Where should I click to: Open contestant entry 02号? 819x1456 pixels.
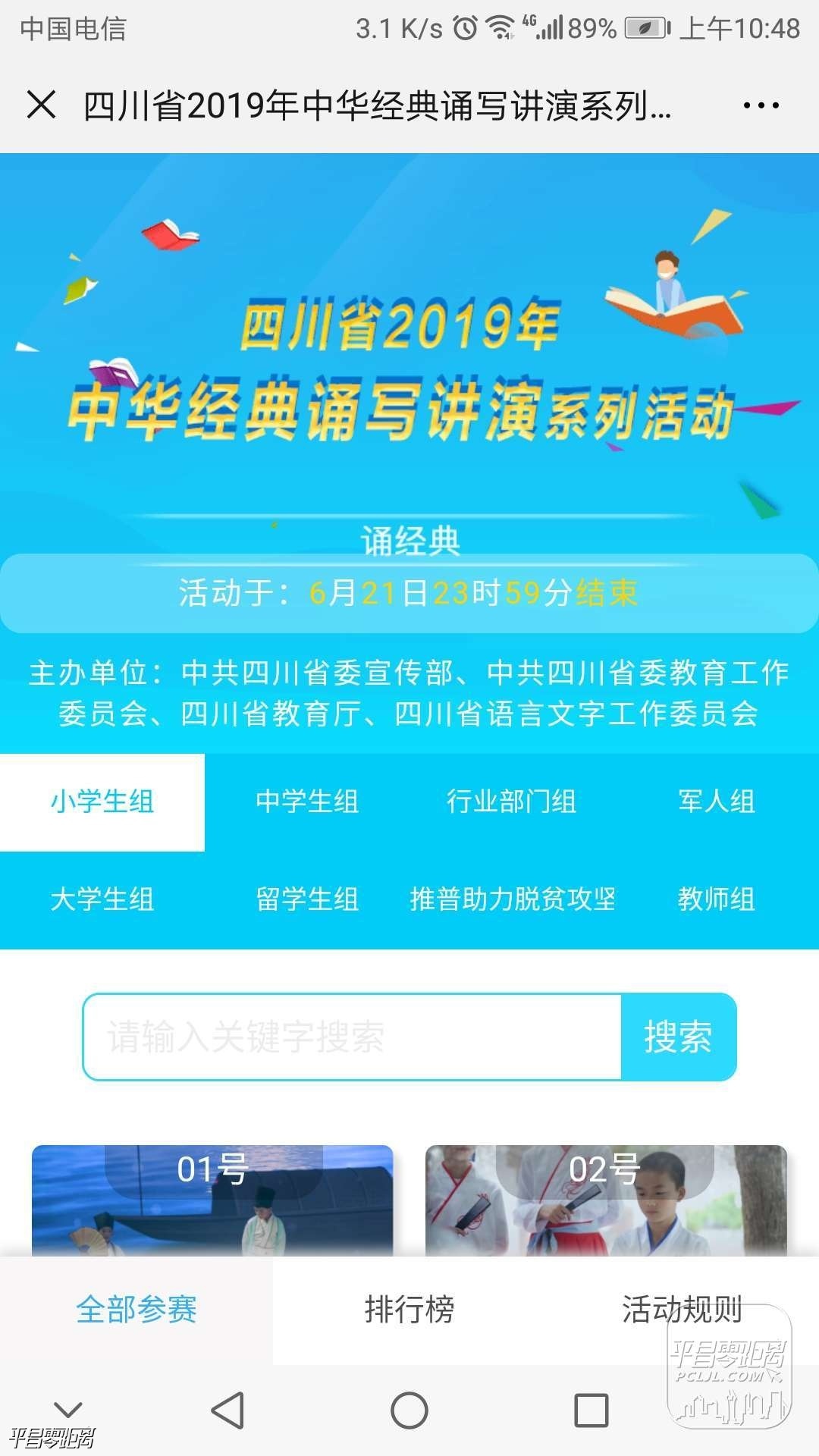tap(606, 1202)
